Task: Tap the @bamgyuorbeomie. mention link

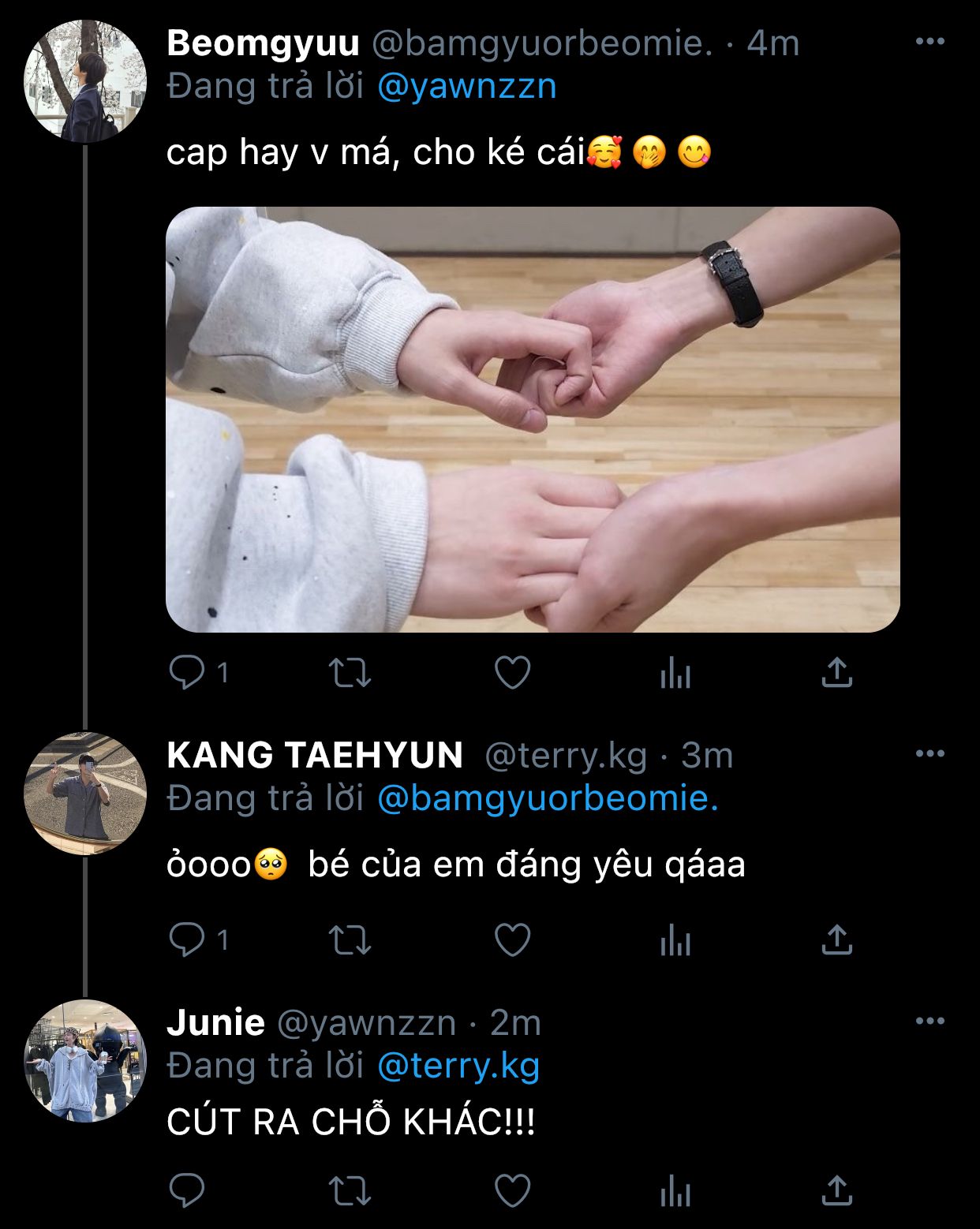Action: coord(548,798)
